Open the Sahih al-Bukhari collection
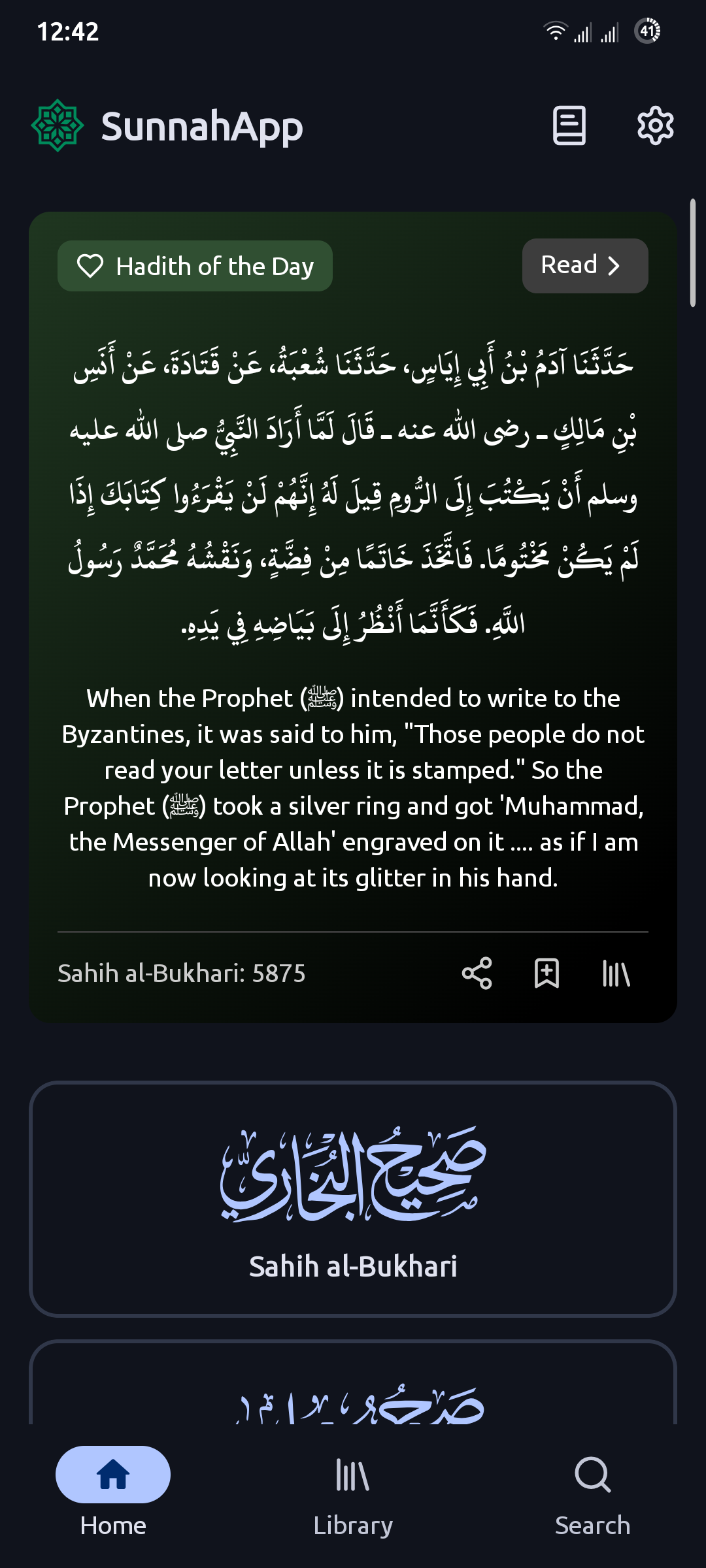This screenshot has width=706, height=1568. point(353,1198)
